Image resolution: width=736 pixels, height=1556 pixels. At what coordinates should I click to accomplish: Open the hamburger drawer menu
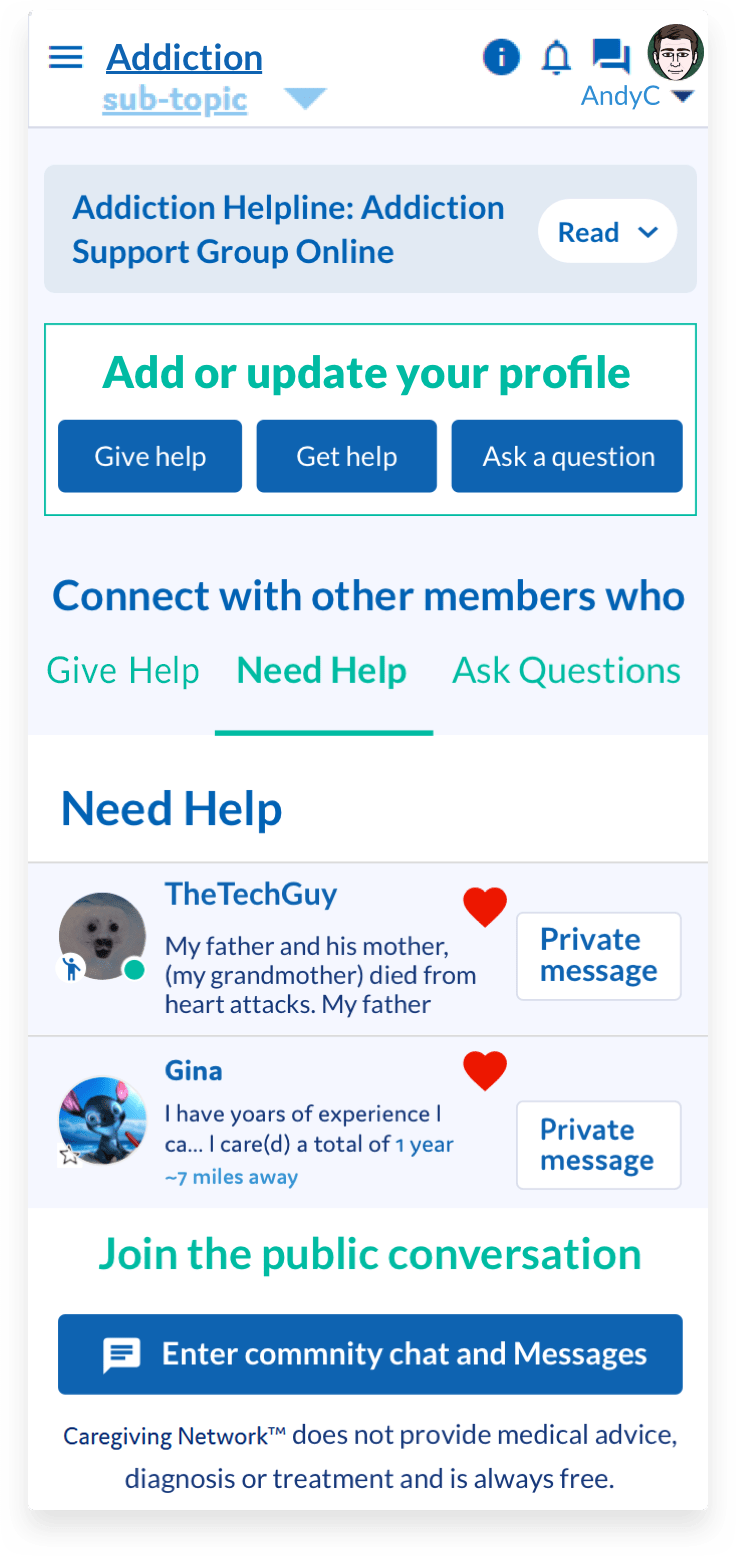click(x=66, y=57)
